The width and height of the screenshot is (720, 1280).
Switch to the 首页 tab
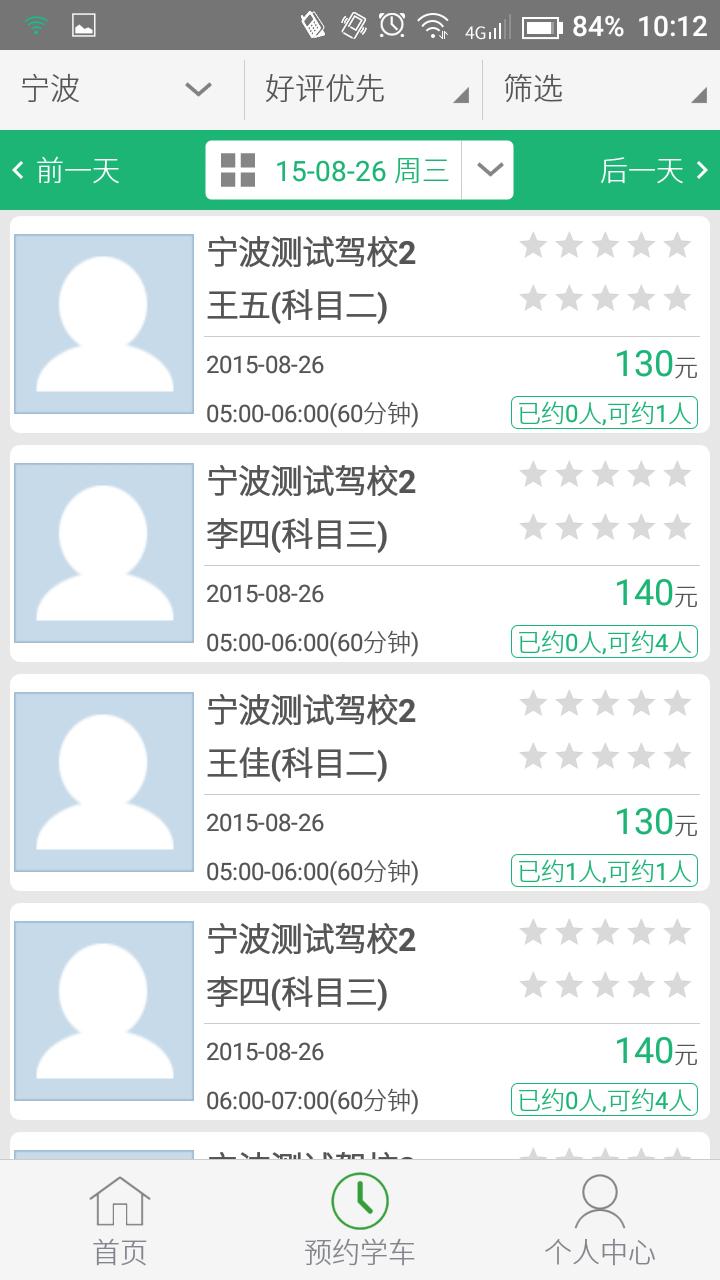tap(120, 1220)
